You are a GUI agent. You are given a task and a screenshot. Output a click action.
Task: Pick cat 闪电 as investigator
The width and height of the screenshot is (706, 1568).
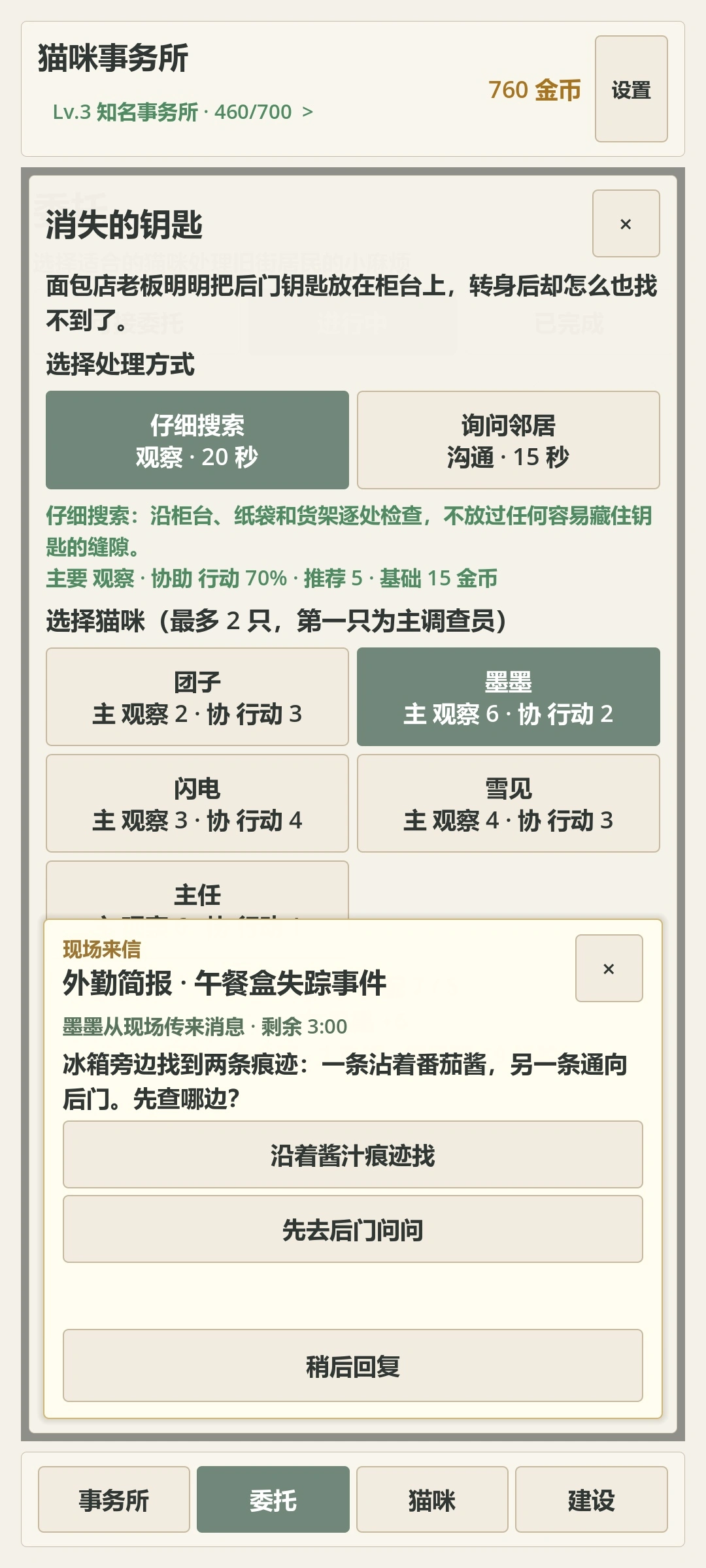pyautogui.click(x=197, y=803)
